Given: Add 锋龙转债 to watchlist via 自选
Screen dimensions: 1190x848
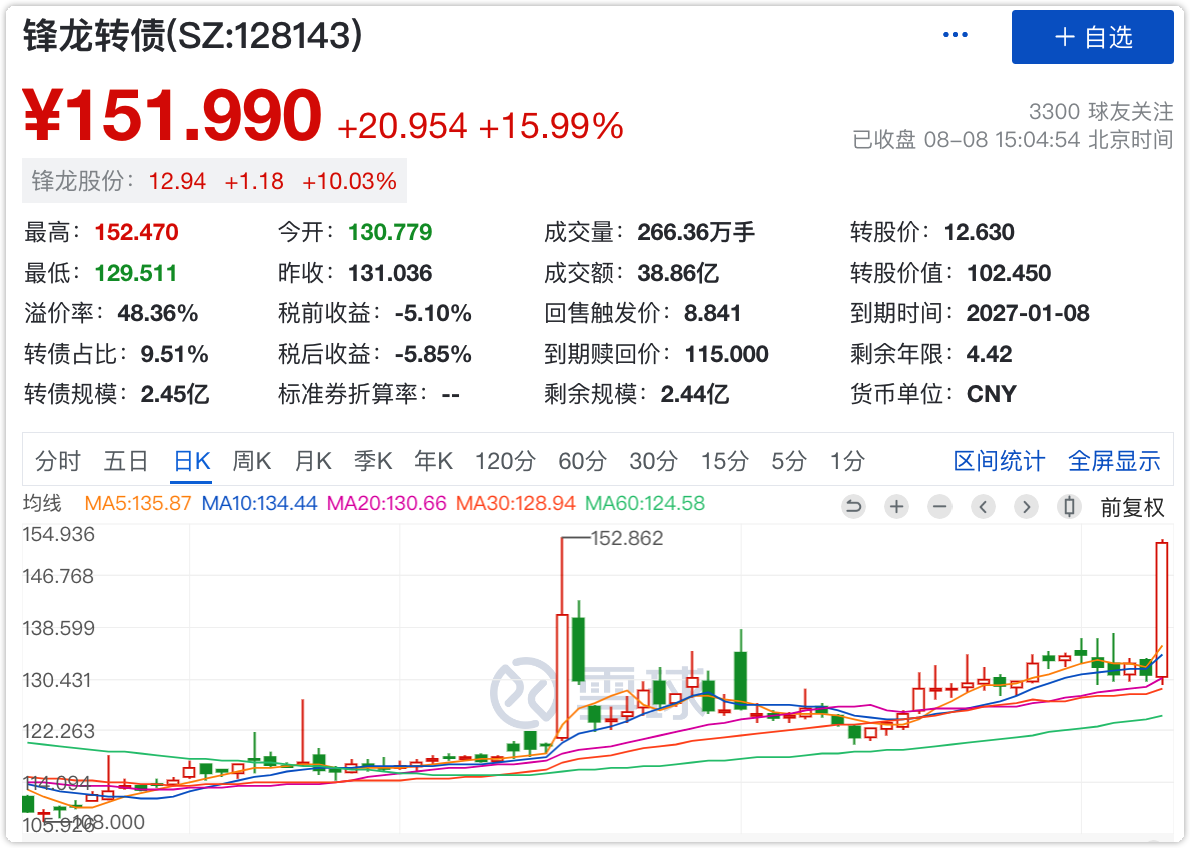Looking at the screenshot, I should (1092, 37).
